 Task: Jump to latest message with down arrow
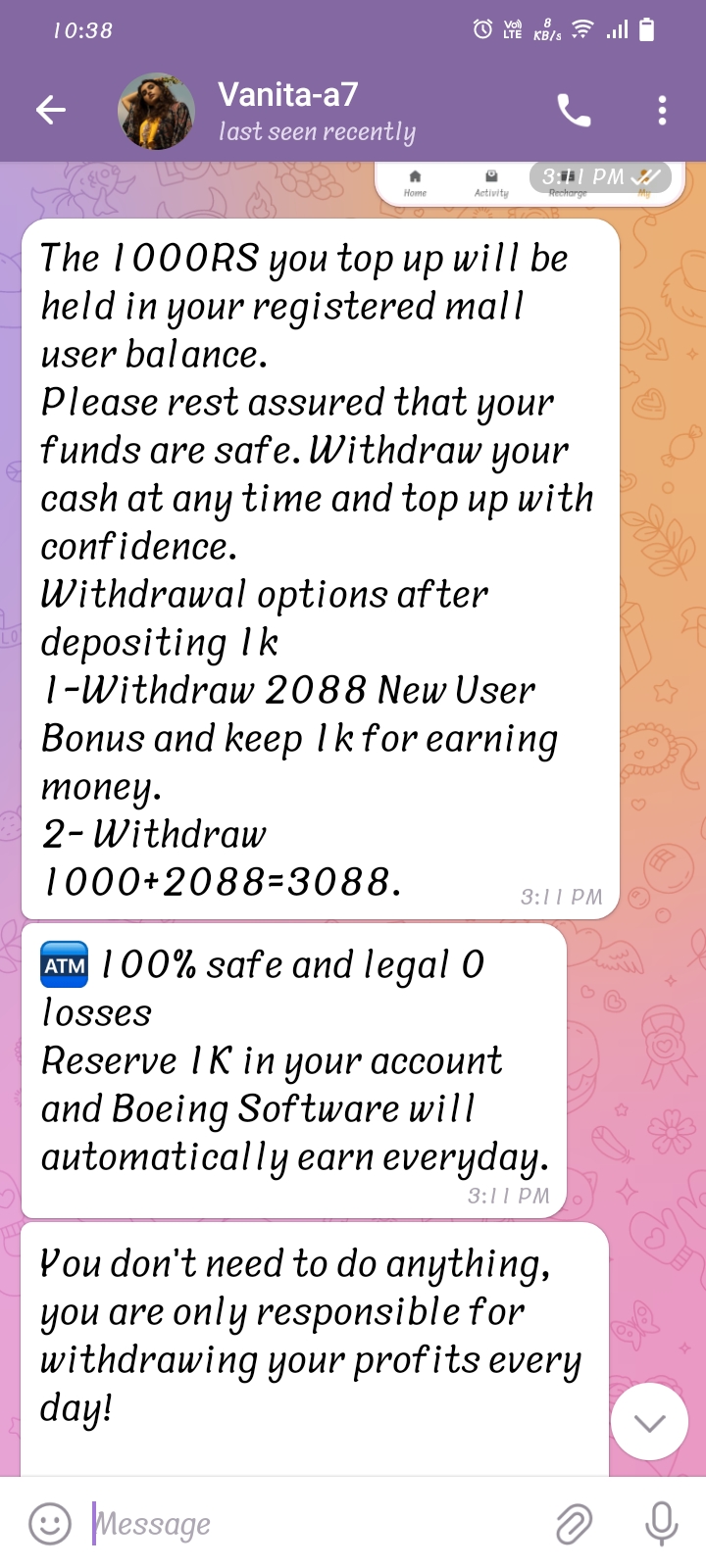pos(649,1423)
